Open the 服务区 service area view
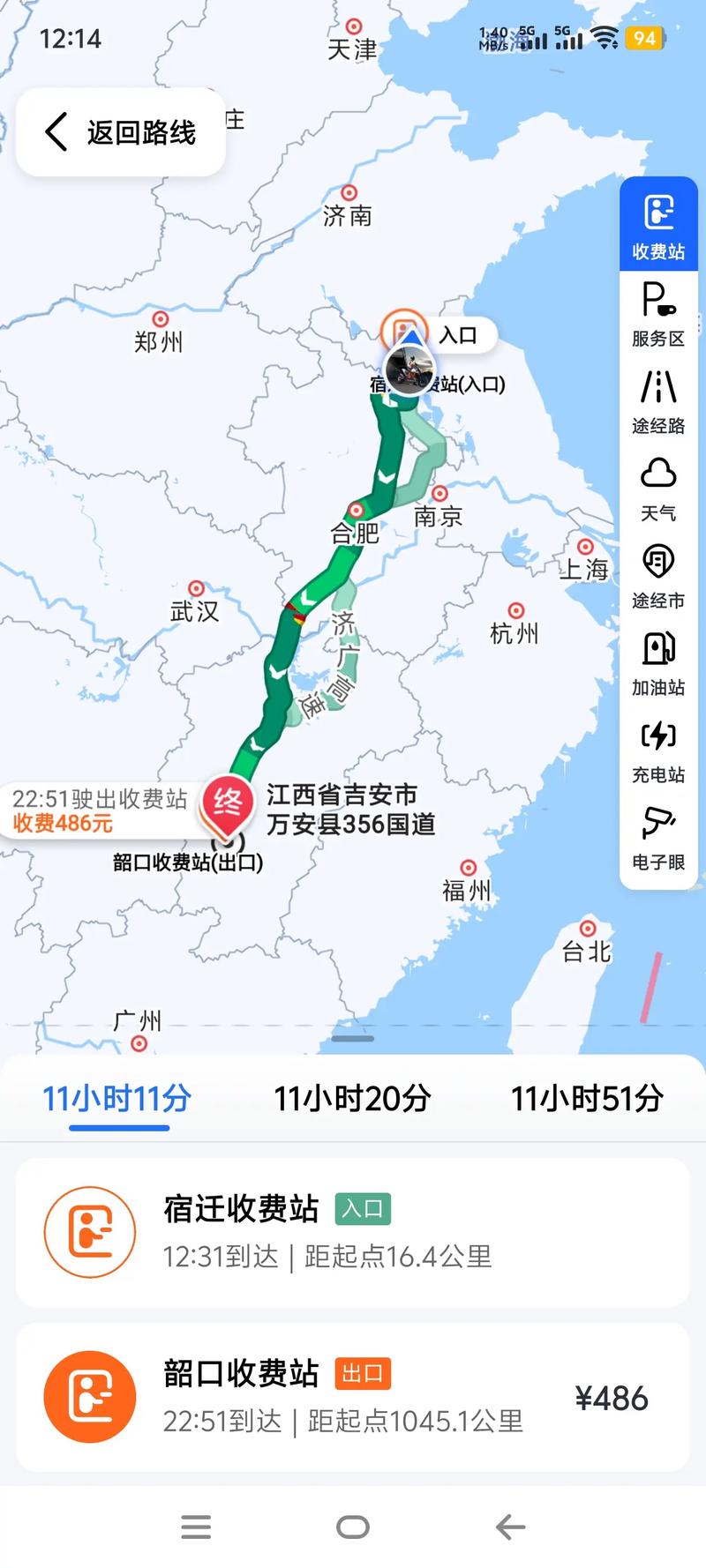The height and width of the screenshot is (1568, 706). [658, 311]
